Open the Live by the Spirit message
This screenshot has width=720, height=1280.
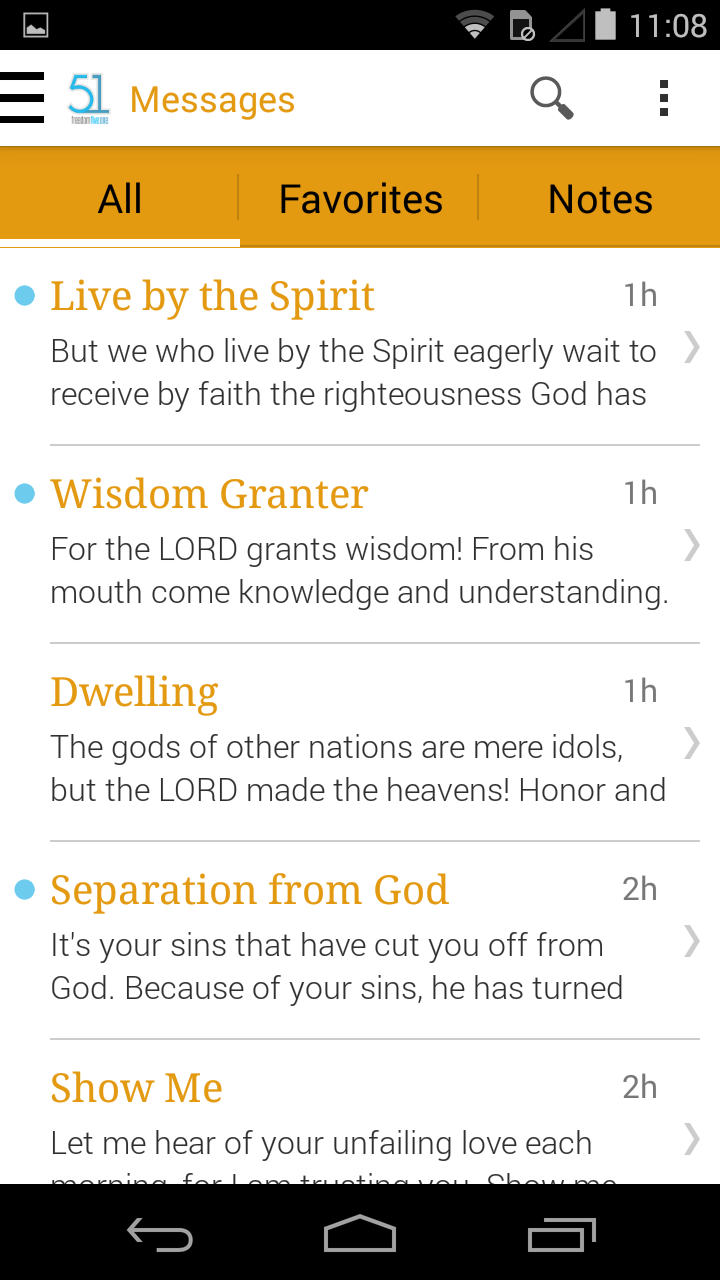pos(360,345)
